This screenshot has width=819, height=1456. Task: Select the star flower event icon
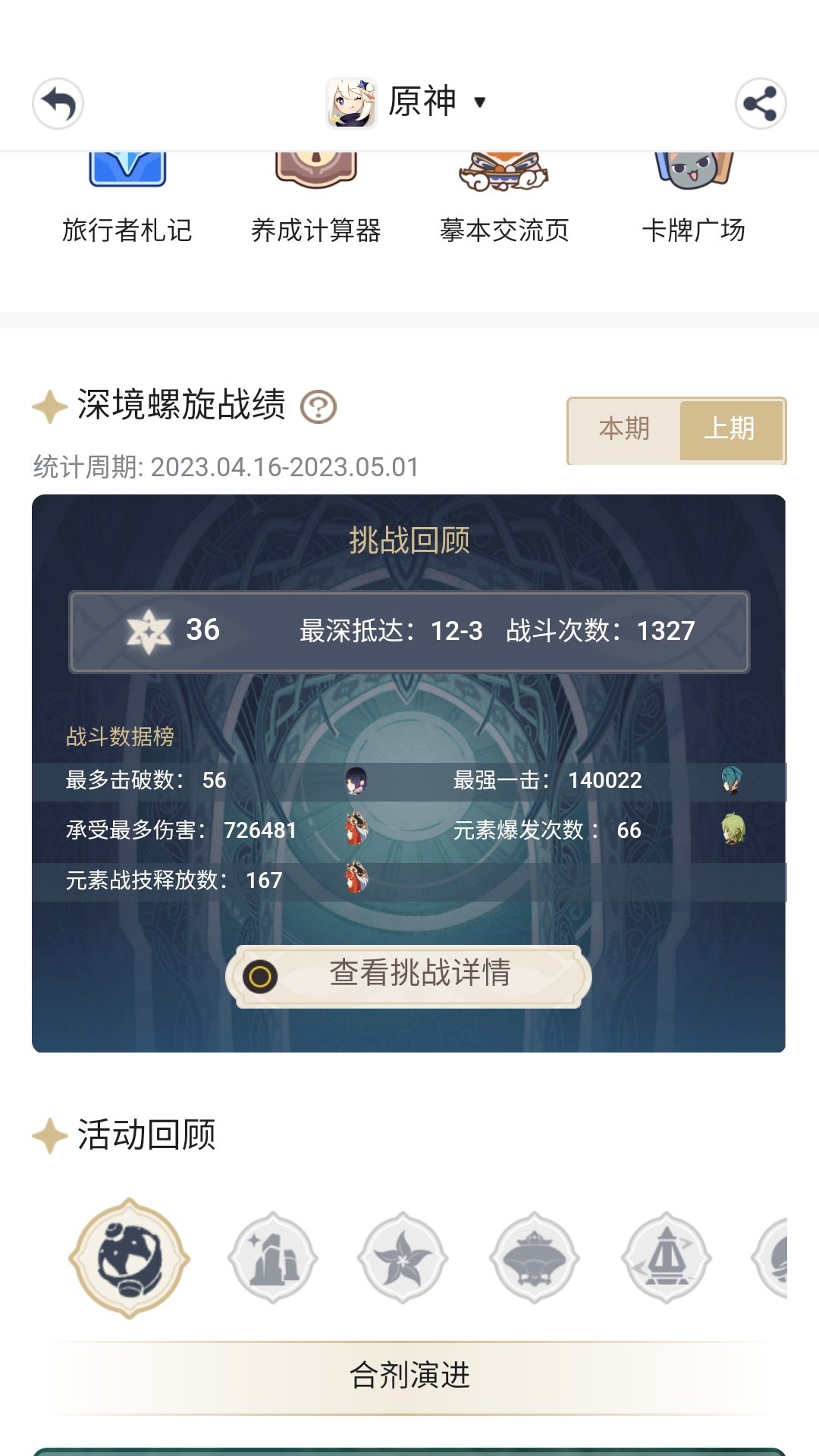click(x=403, y=1257)
